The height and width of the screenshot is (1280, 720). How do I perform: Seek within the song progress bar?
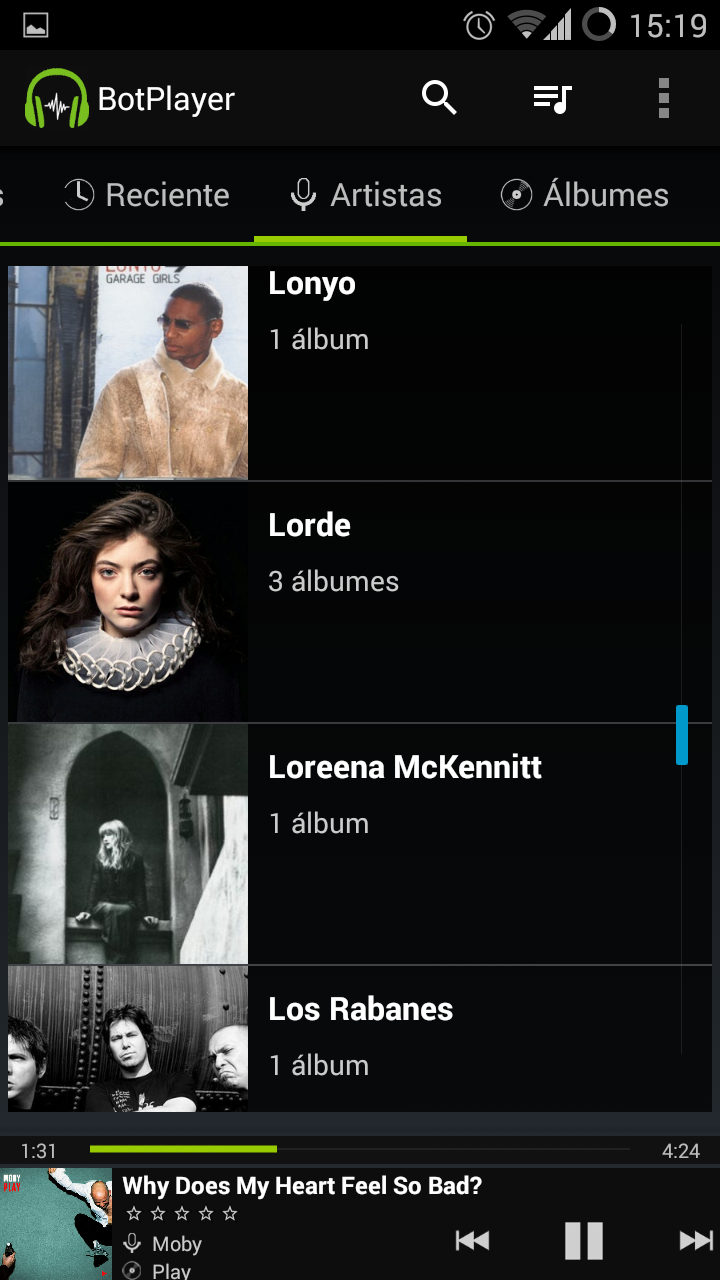point(360,1150)
